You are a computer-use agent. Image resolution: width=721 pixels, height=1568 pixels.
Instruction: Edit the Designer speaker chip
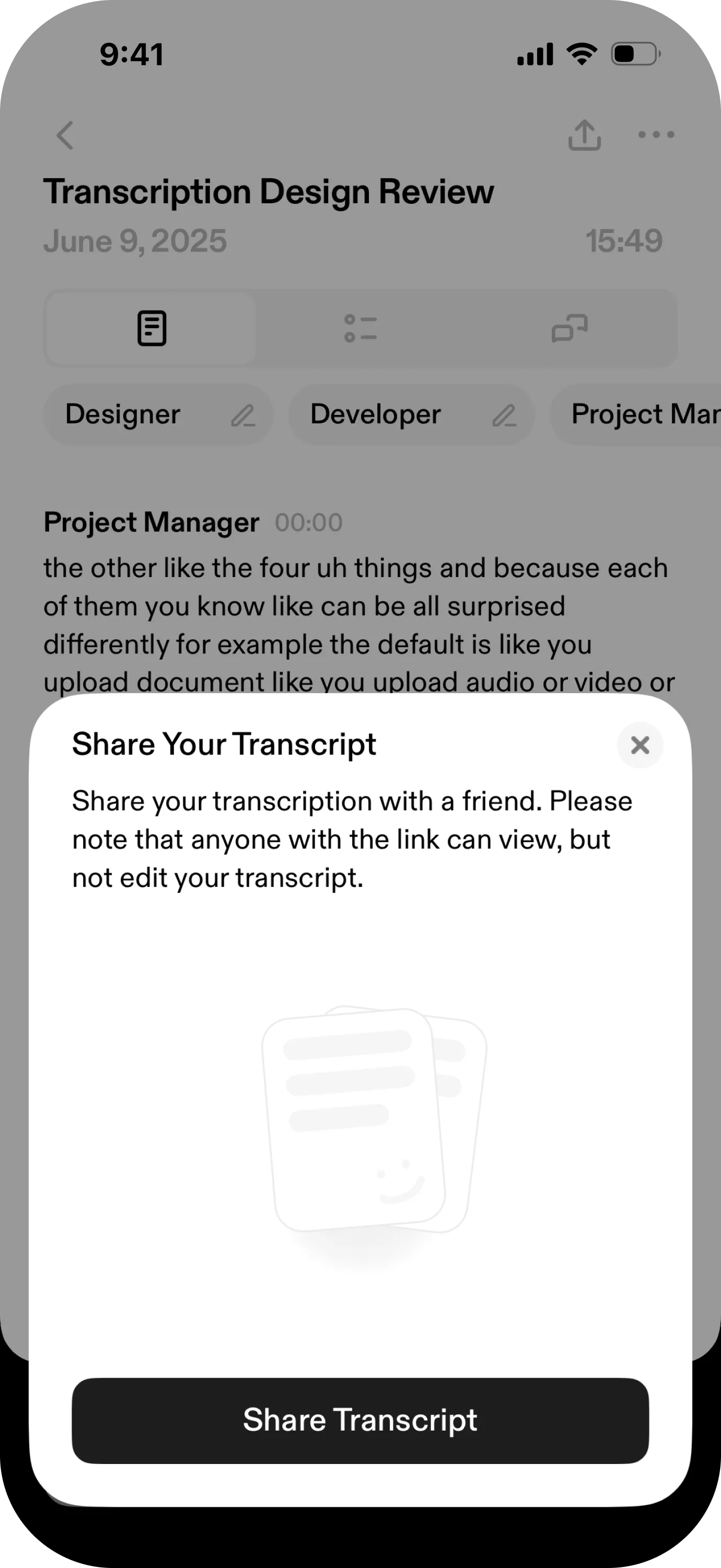click(x=243, y=416)
